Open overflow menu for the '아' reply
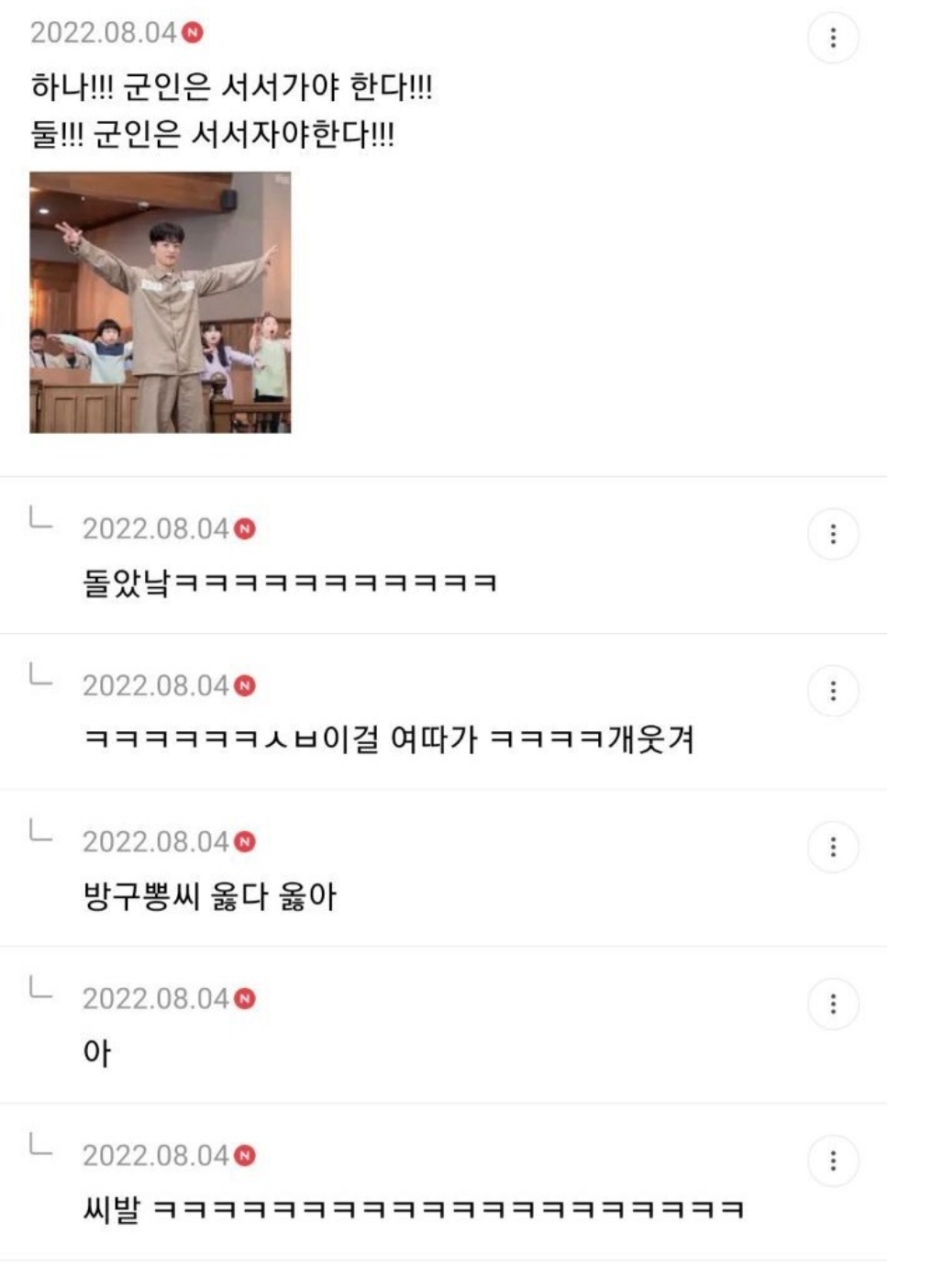The height and width of the screenshot is (1288, 932). point(832,1004)
